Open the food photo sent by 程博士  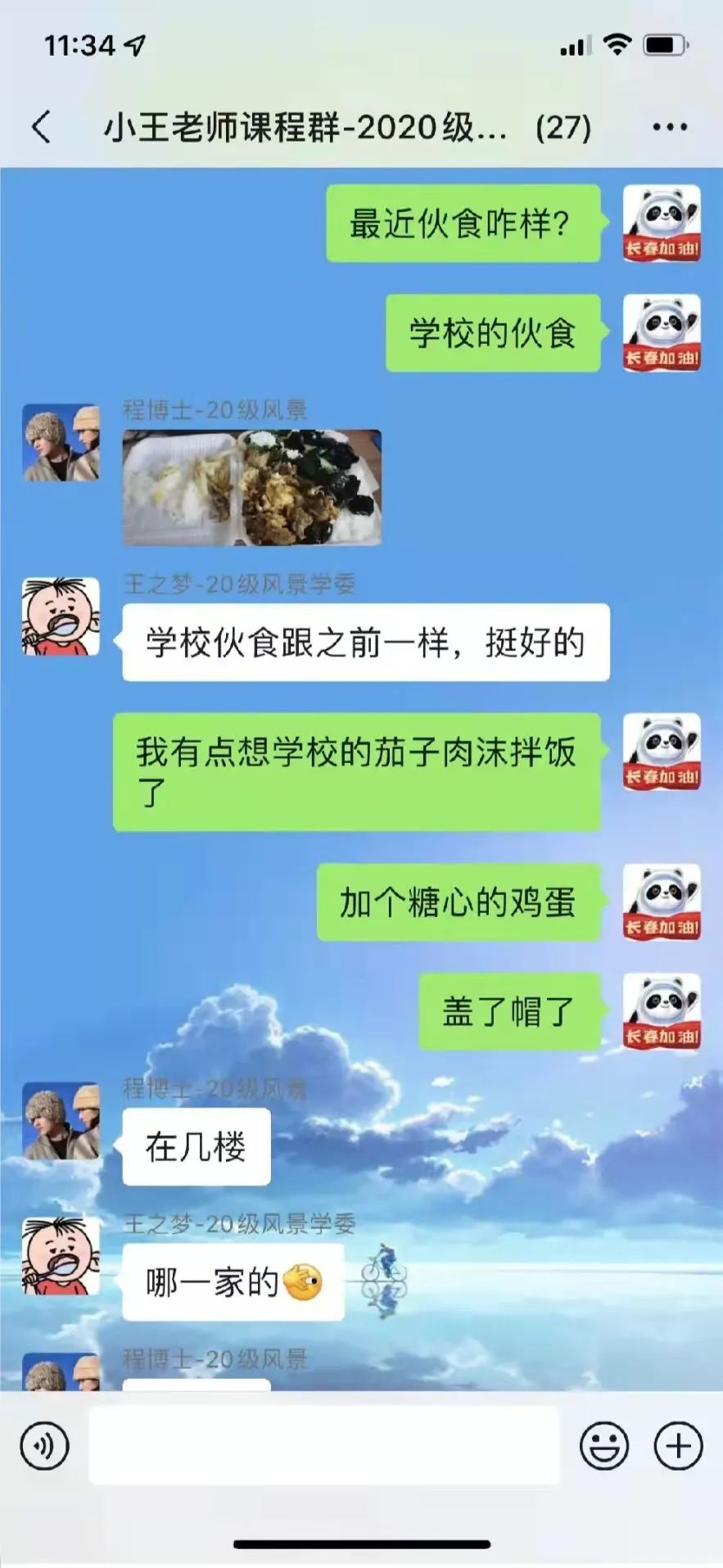[251, 487]
